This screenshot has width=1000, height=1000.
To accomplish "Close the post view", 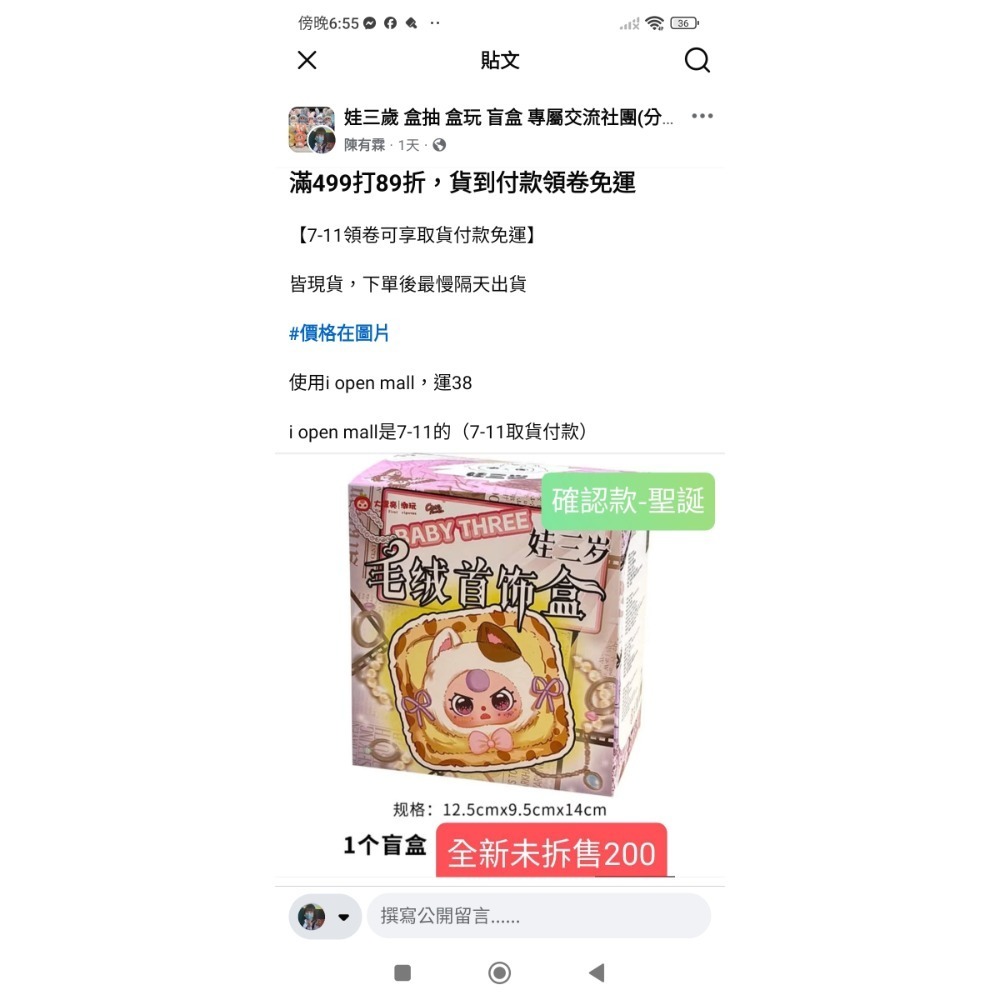I will [307, 60].
